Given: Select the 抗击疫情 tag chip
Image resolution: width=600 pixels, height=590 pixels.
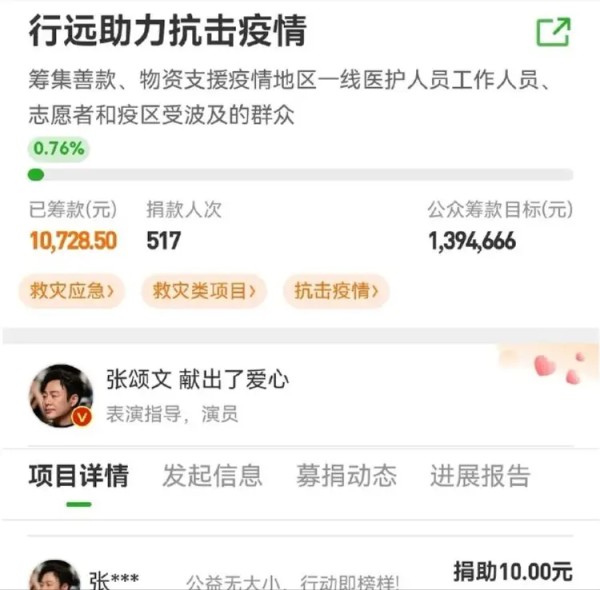Looking at the screenshot, I should tap(336, 291).
